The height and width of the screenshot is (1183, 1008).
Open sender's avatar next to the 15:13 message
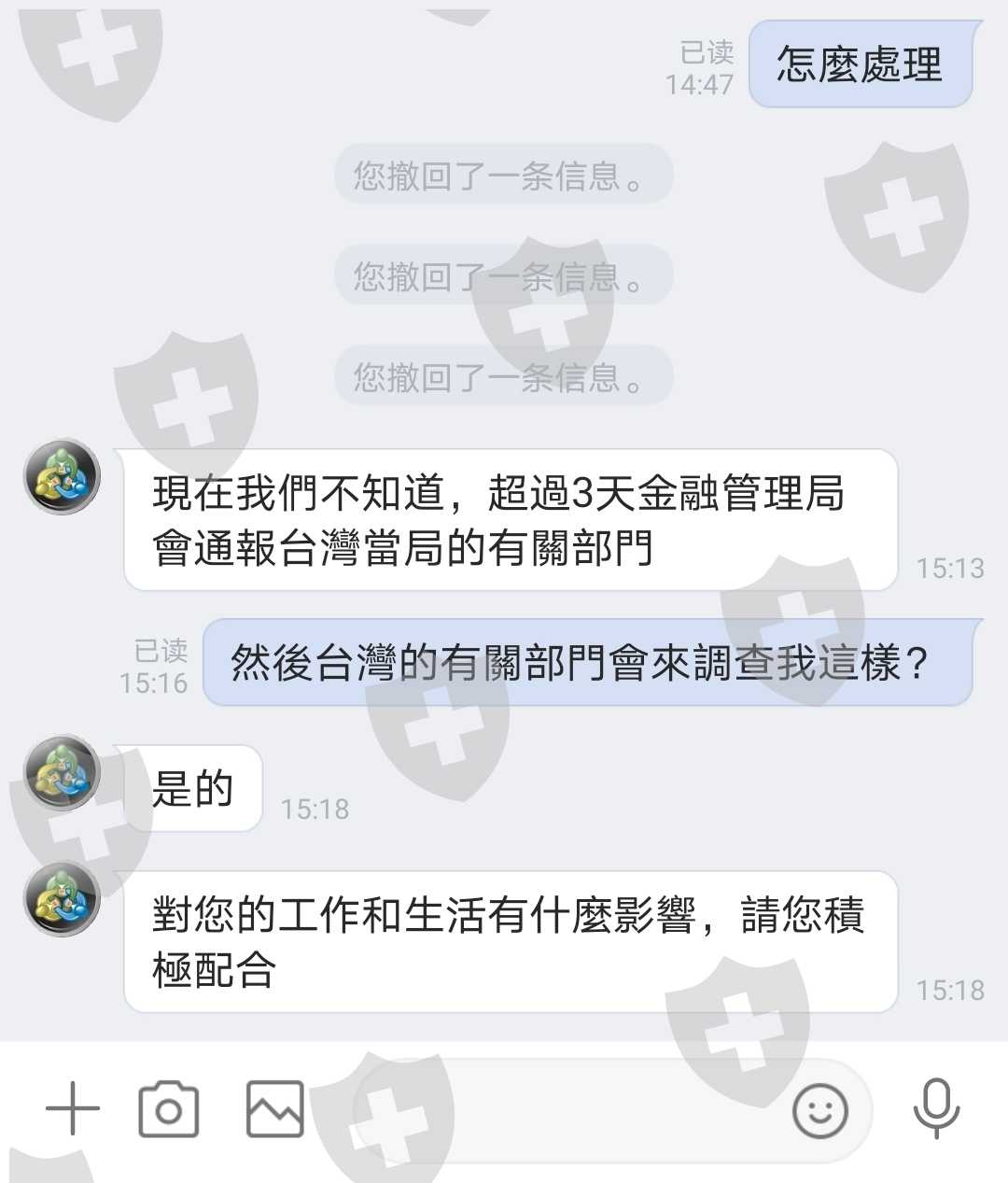62,476
